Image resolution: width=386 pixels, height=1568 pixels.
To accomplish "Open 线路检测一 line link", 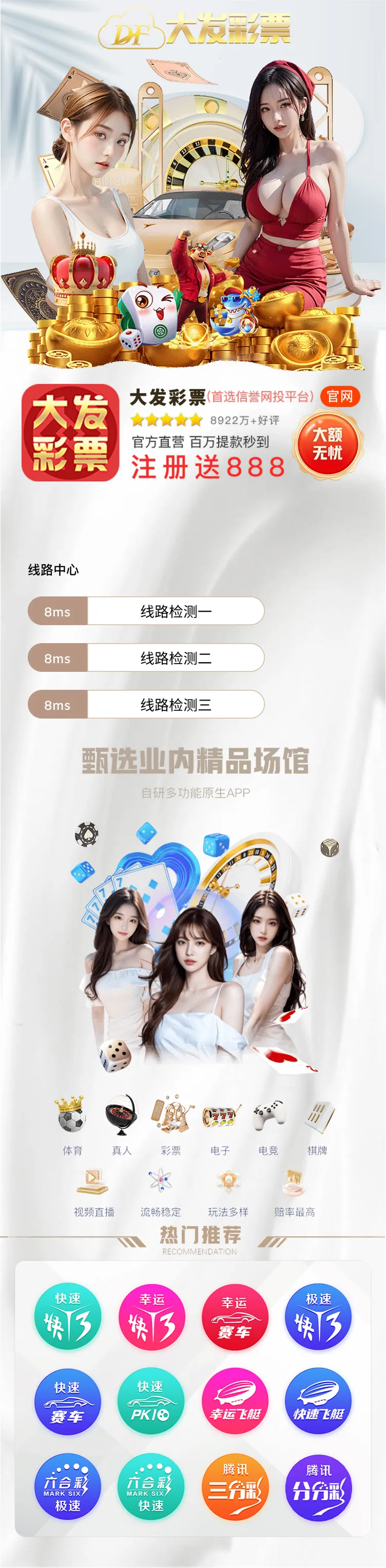I will [176, 611].
